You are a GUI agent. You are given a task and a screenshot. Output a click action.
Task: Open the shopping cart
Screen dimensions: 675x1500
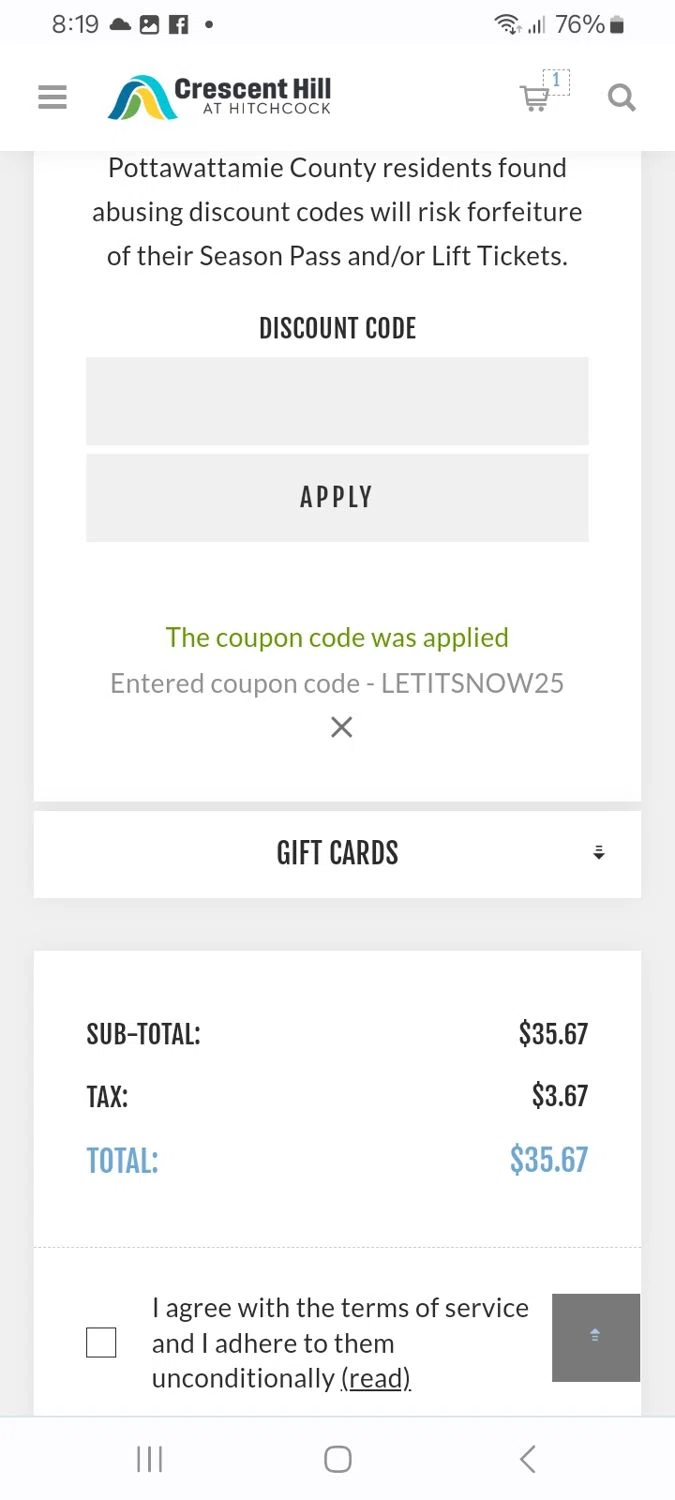tap(536, 97)
